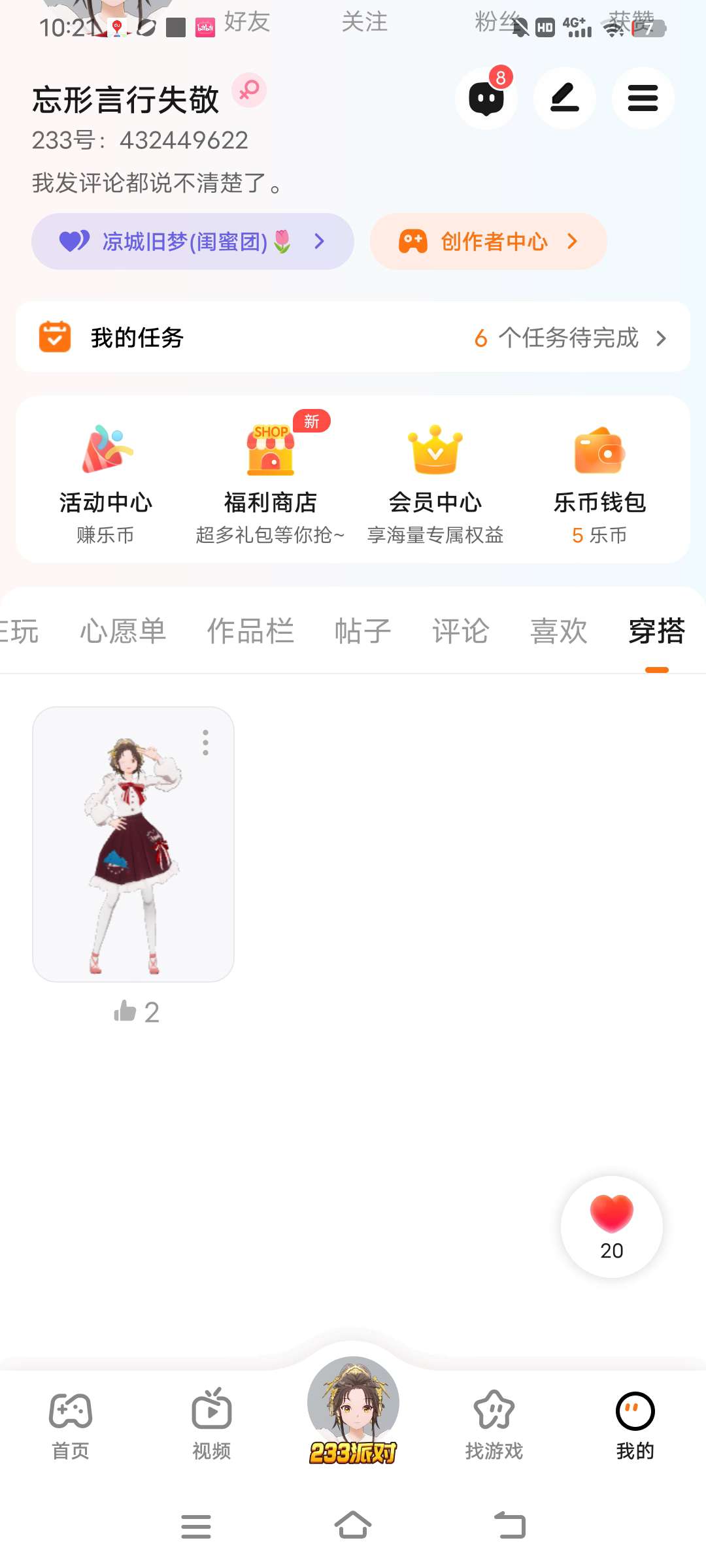Open the 凉城旧梦(闺蜜团) group chip
Image resolution: width=706 pixels, height=1568 pixels.
click(192, 242)
